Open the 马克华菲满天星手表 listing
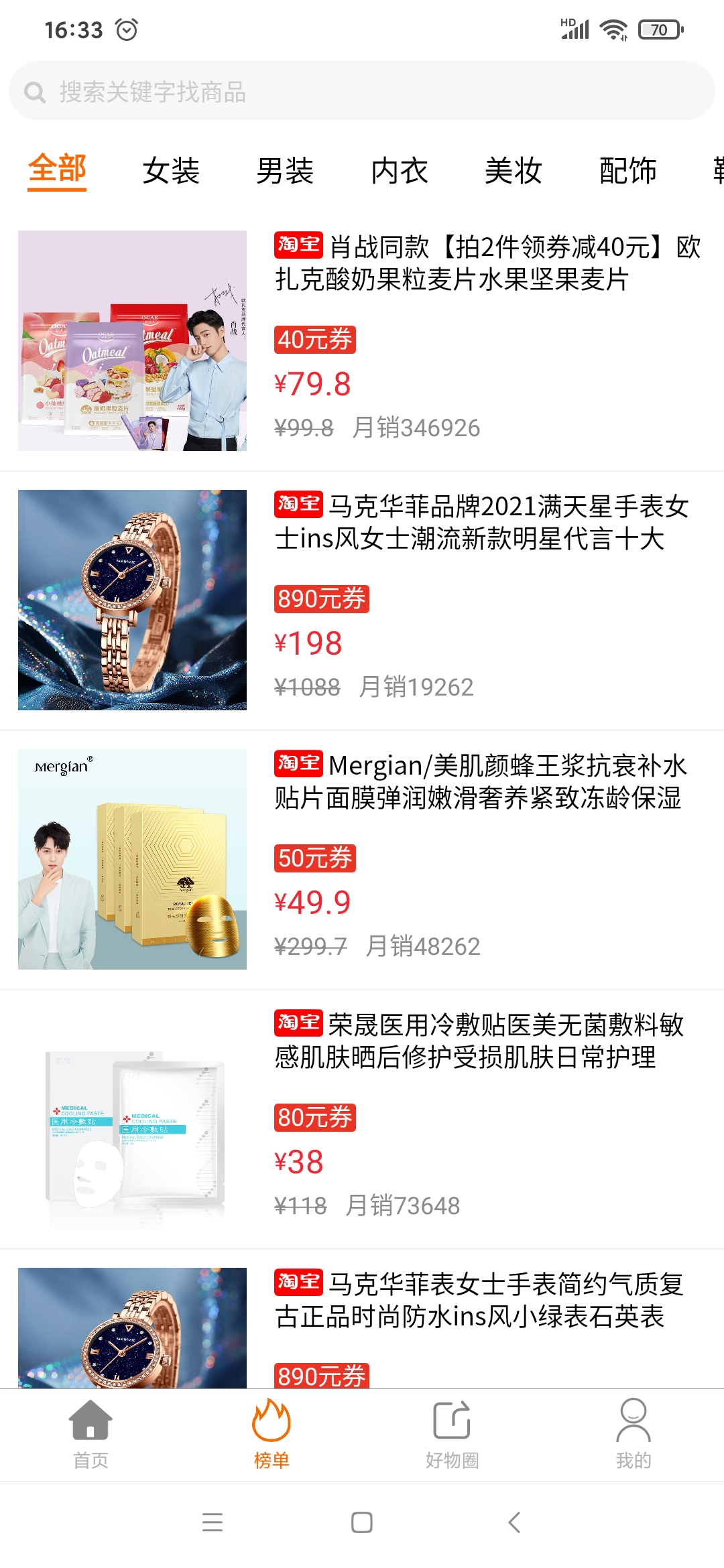The width and height of the screenshot is (724, 1568). coord(362,600)
